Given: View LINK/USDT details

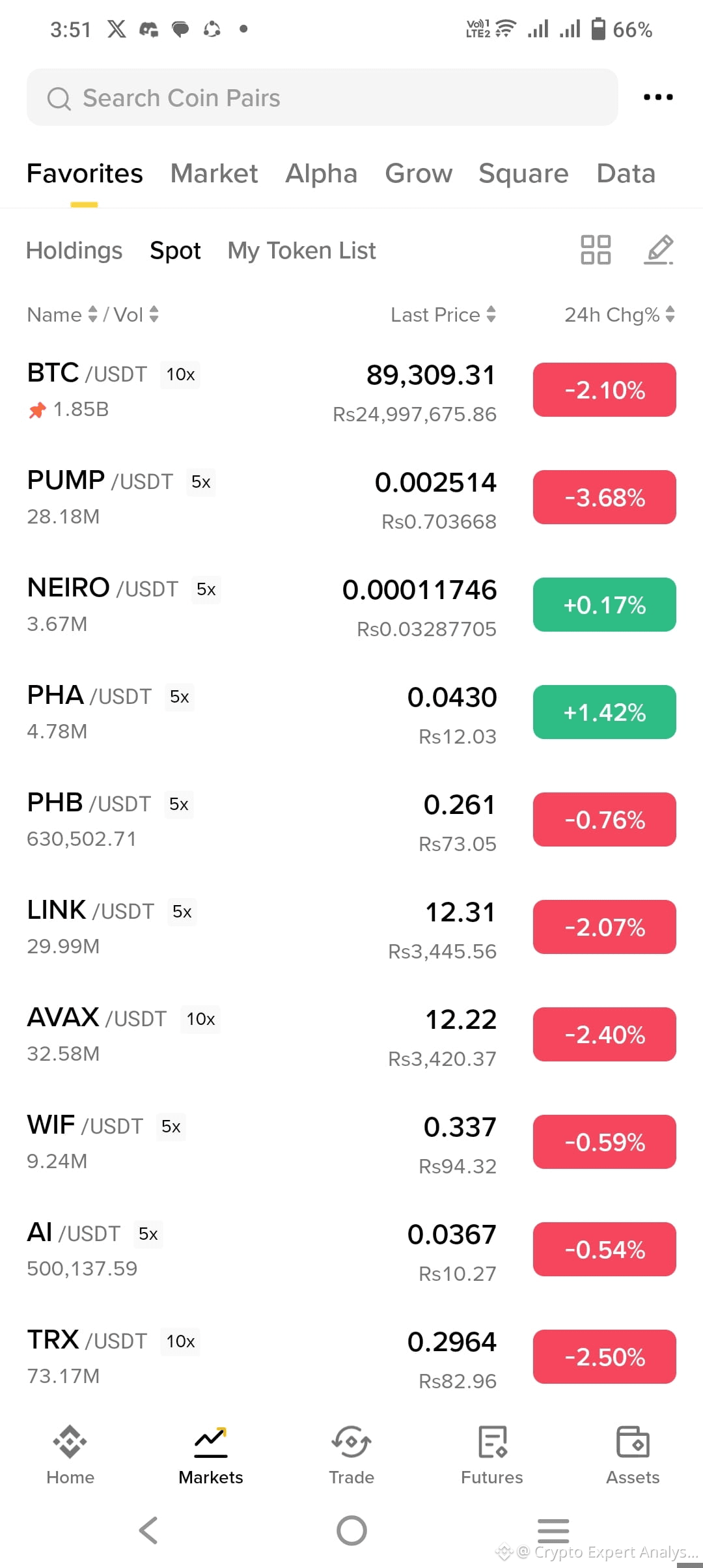Looking at the screenshot, I should click(x=351, y=928).
